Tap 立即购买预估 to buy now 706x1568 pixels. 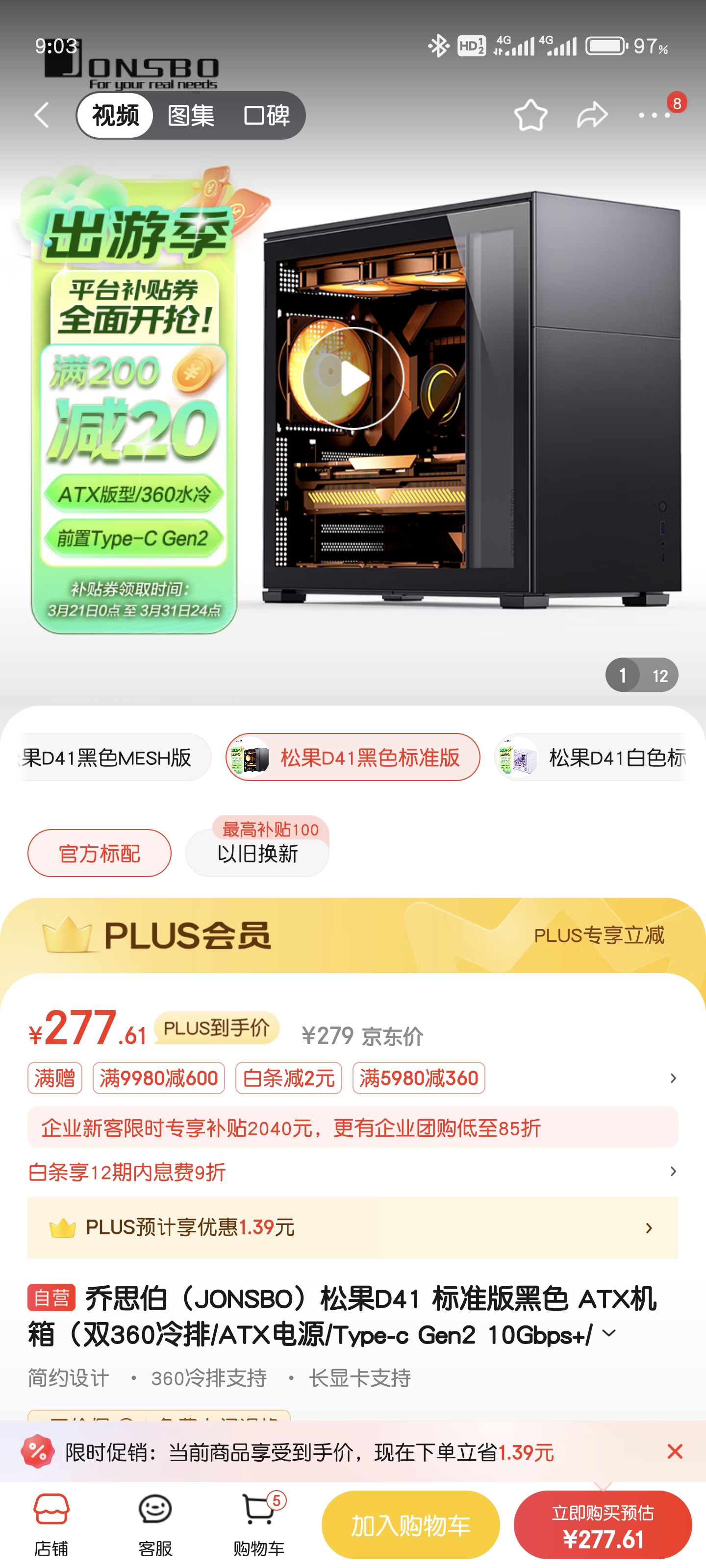(605, 1525)
